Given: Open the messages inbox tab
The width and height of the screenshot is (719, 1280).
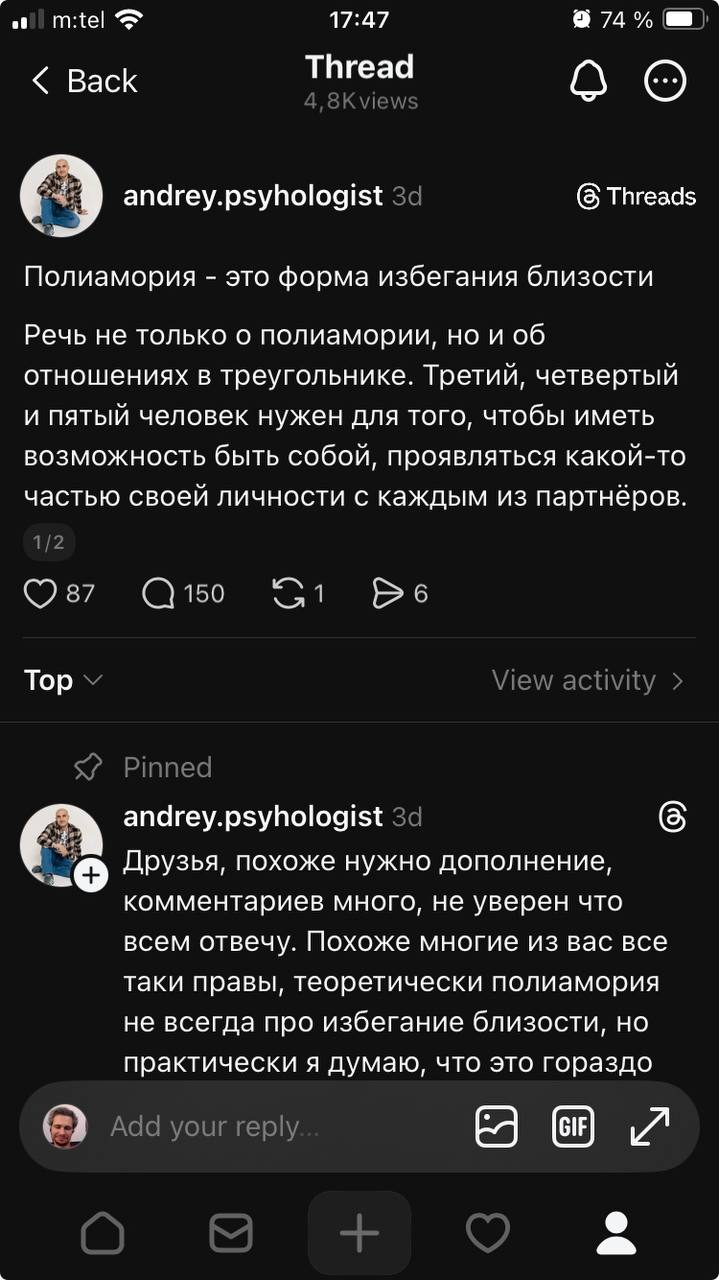Looking at the screenshot, I should pyautogui.click(x=231, y=1233).
